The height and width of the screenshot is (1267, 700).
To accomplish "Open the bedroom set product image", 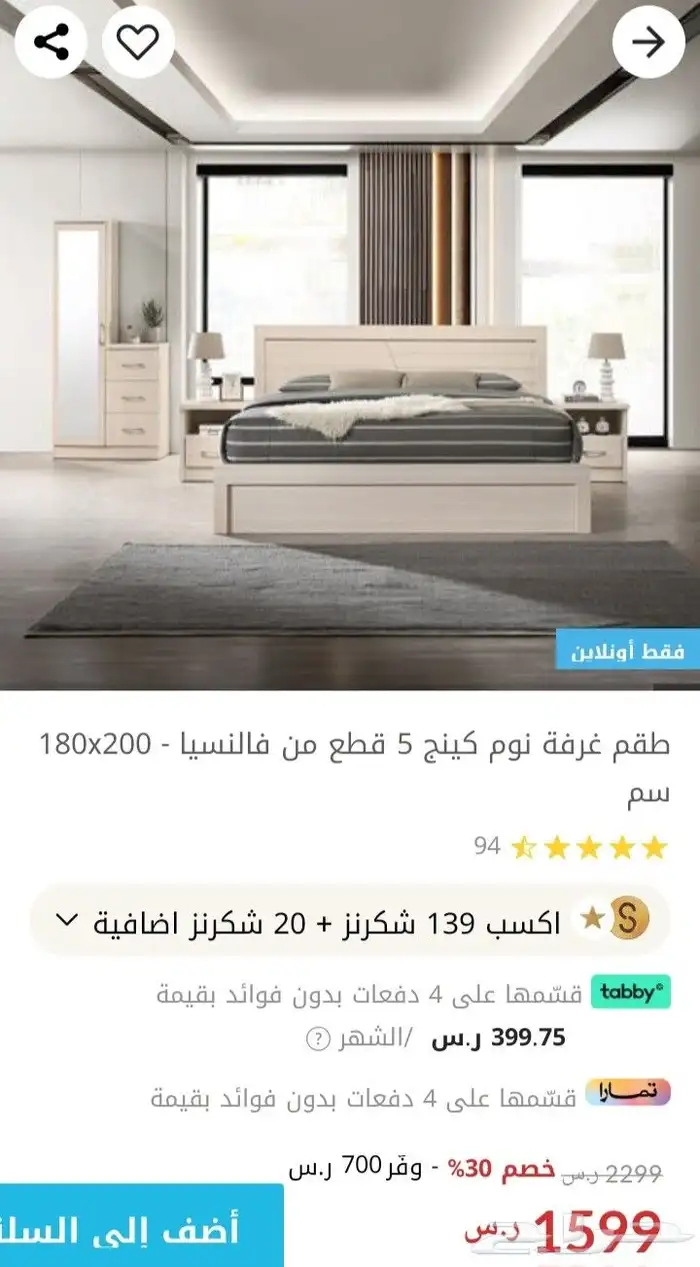I will (350, 400).
